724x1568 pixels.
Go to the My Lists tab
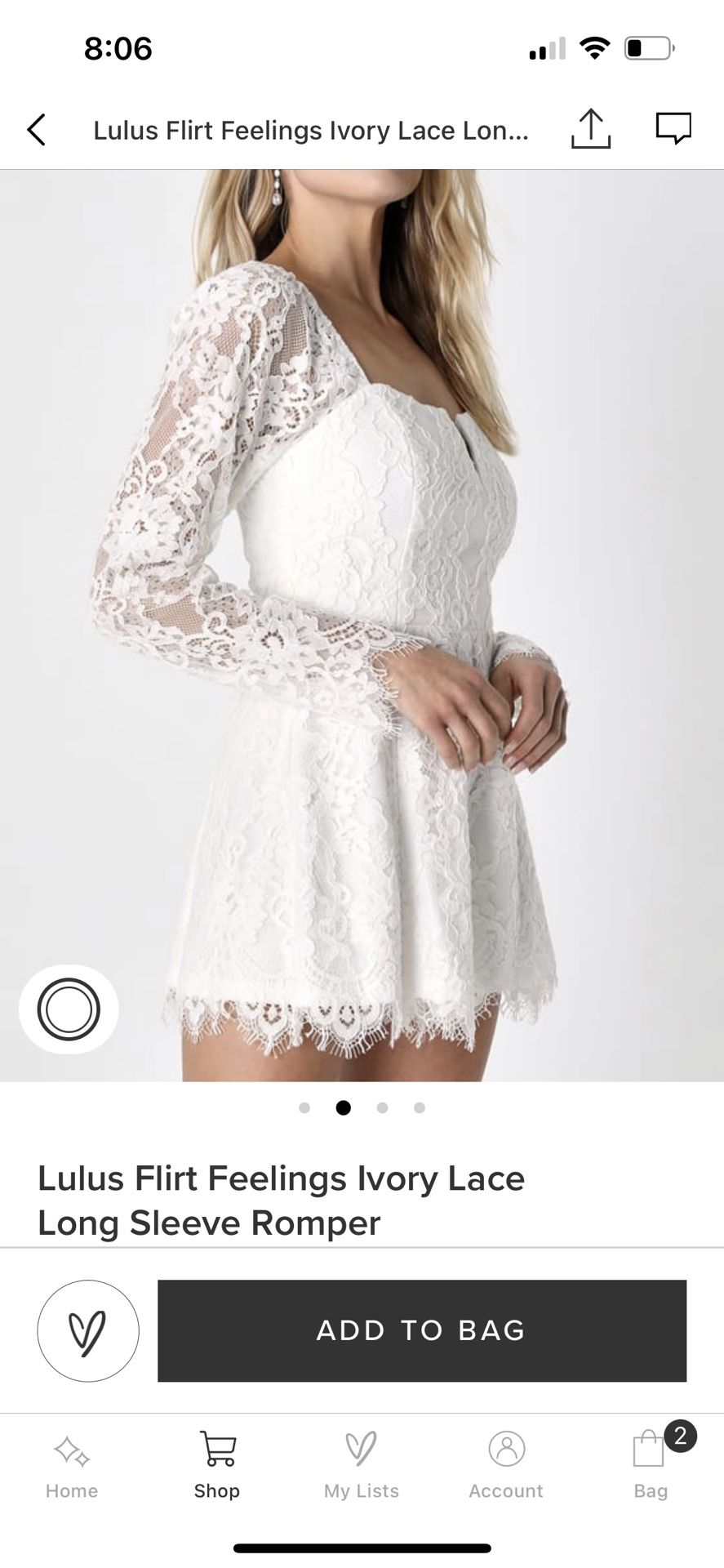[361, 1465]
